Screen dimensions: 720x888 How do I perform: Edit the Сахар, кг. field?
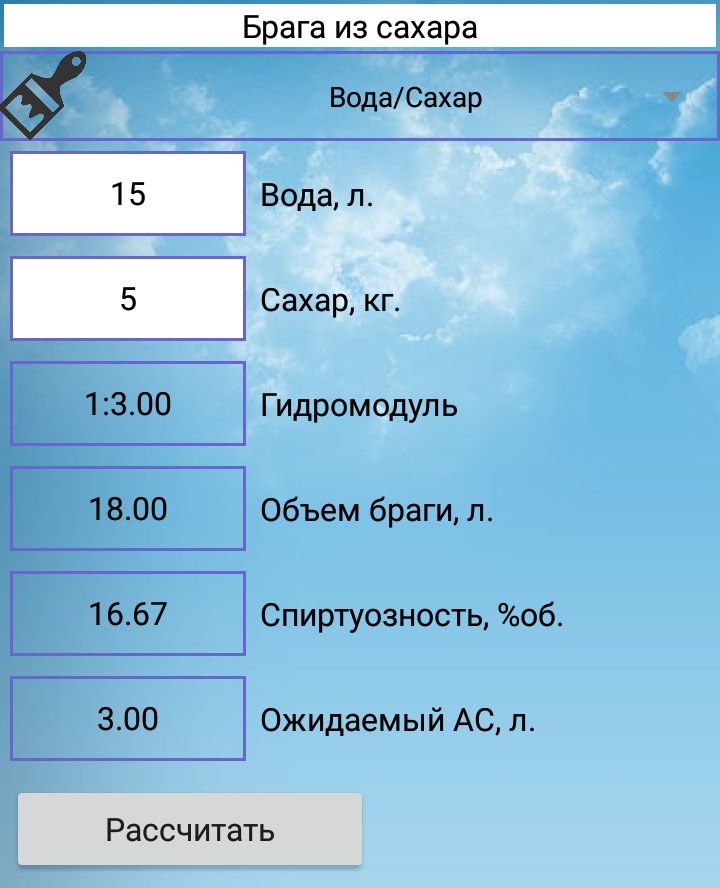pyautogui.click(x=128, y=299)
